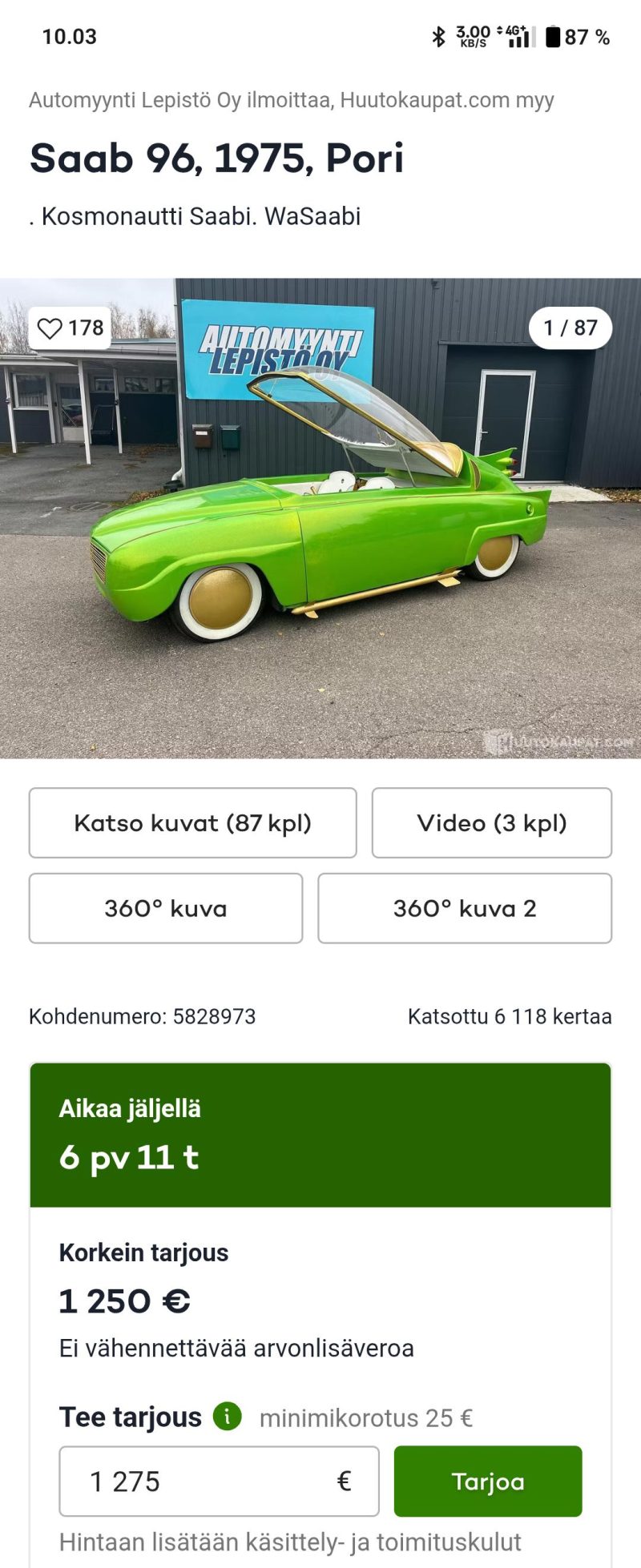Submit bid with Tarjoa button

tap(488, 1482)
